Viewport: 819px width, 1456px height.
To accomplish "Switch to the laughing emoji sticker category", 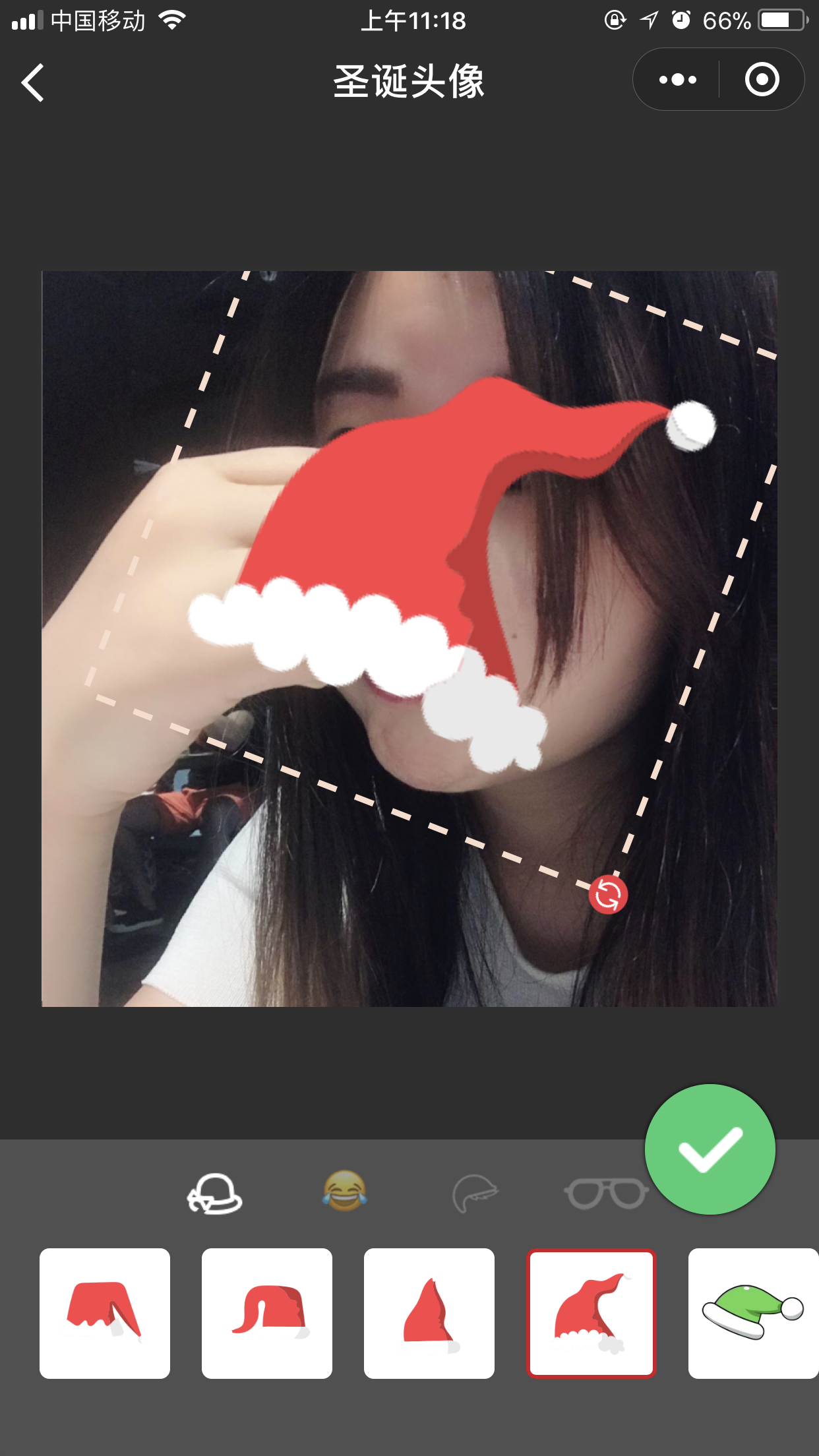I will 344,1191.
